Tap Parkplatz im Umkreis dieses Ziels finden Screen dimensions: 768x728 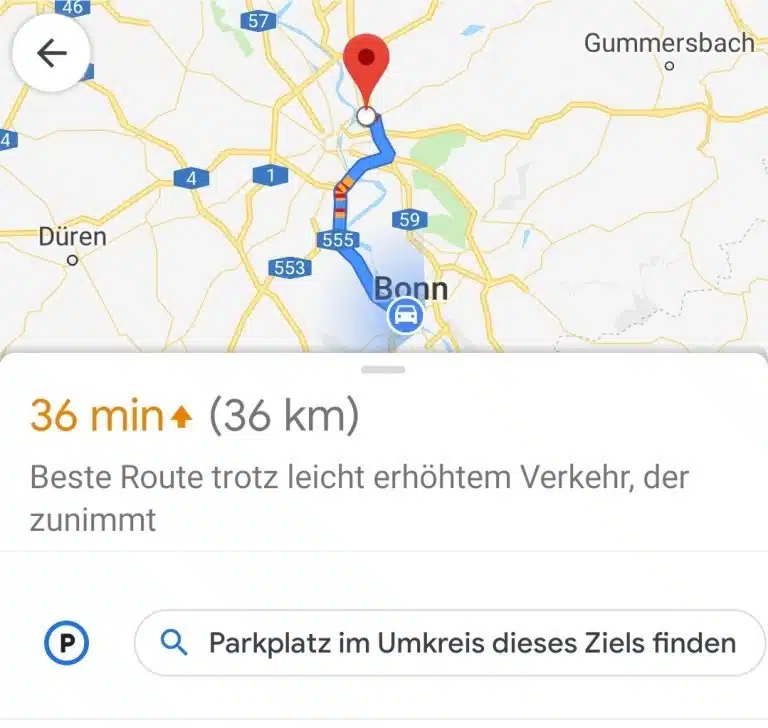[449, 643]
